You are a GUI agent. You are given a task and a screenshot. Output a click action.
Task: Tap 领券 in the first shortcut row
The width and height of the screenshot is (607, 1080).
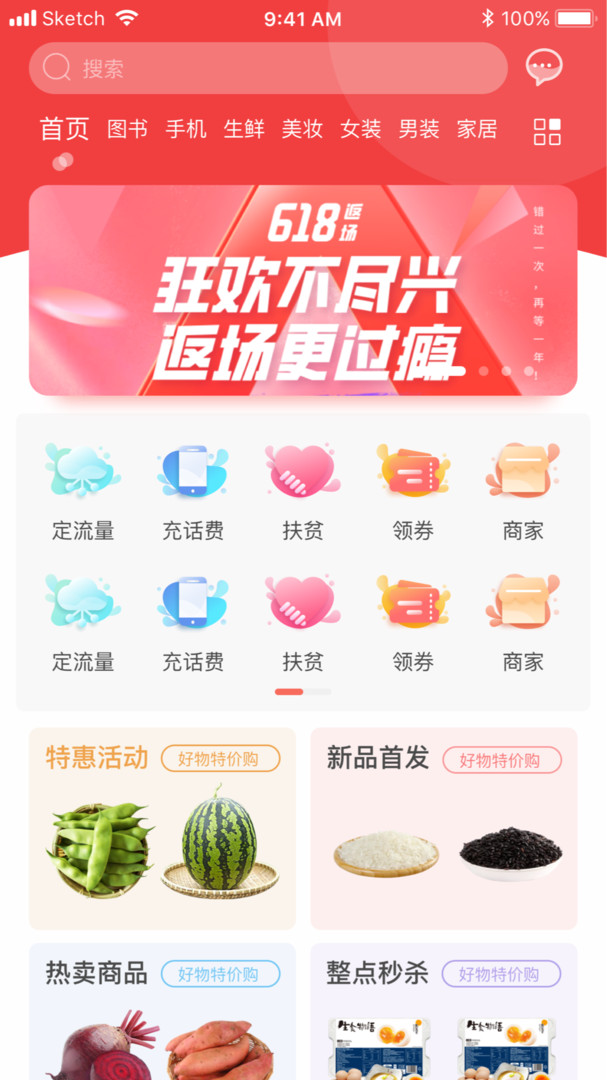pyautogui.click(x=413, y=490)
